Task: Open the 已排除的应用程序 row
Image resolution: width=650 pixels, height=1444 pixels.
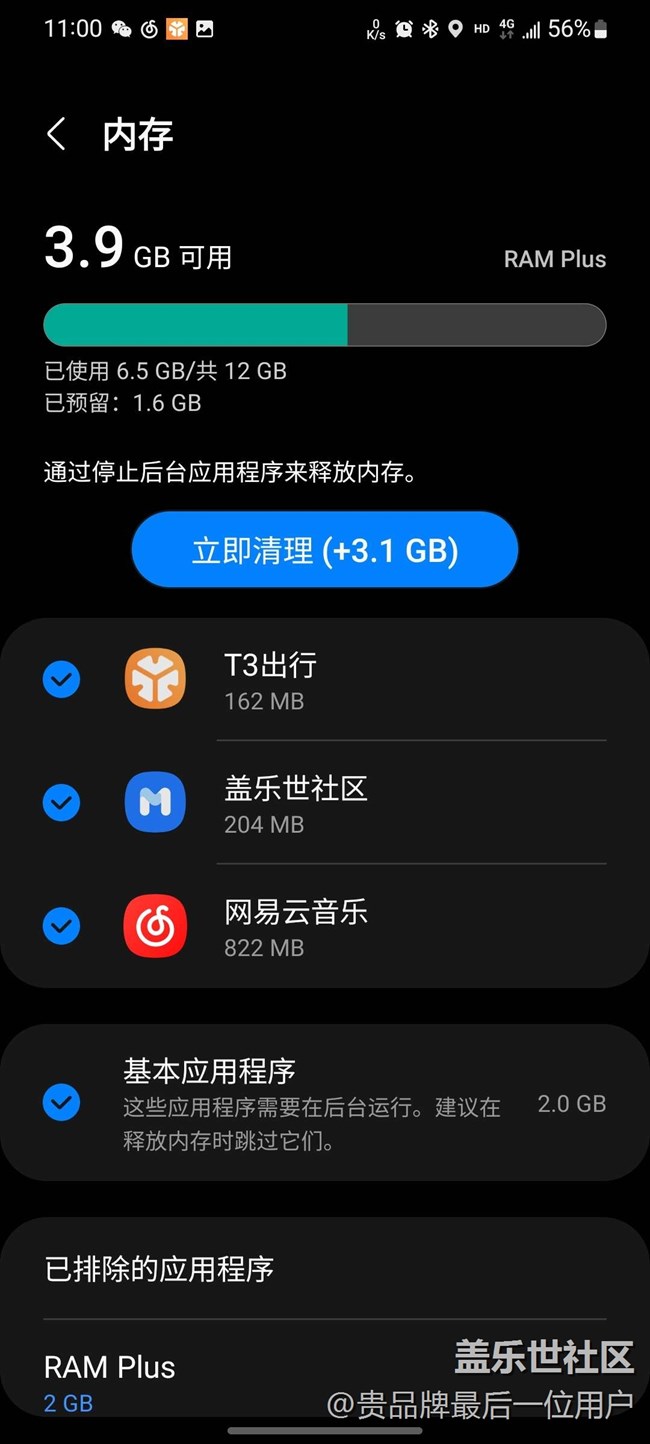Action: coord(325,1270)
